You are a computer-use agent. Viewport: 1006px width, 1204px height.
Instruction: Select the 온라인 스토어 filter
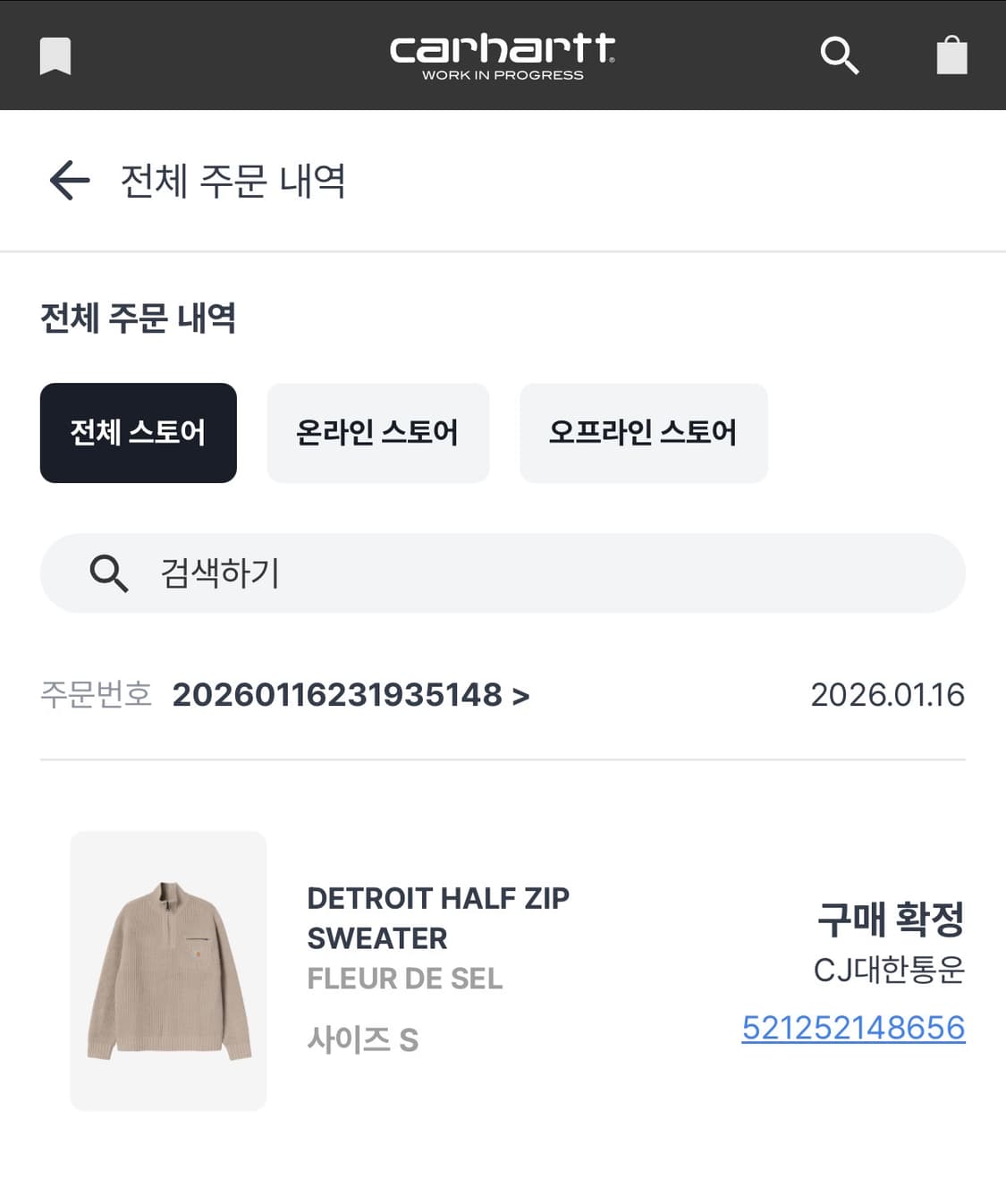click(x=377, y=432)
